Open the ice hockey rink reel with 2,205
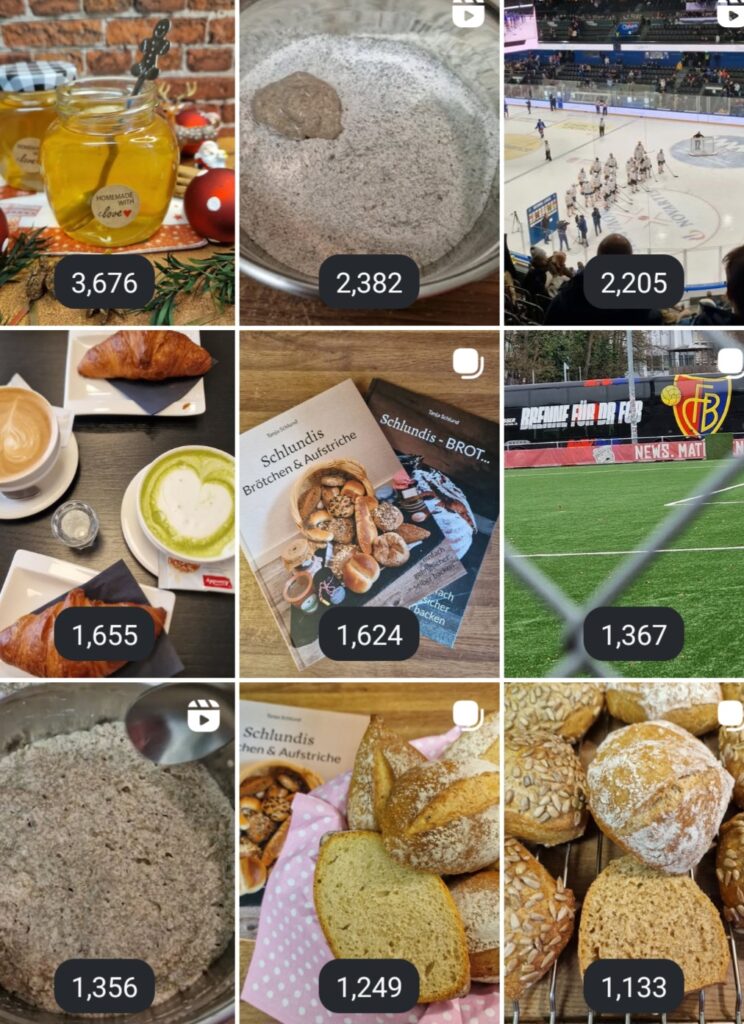This screenshot has height=1024, width=744. point(624,160)
